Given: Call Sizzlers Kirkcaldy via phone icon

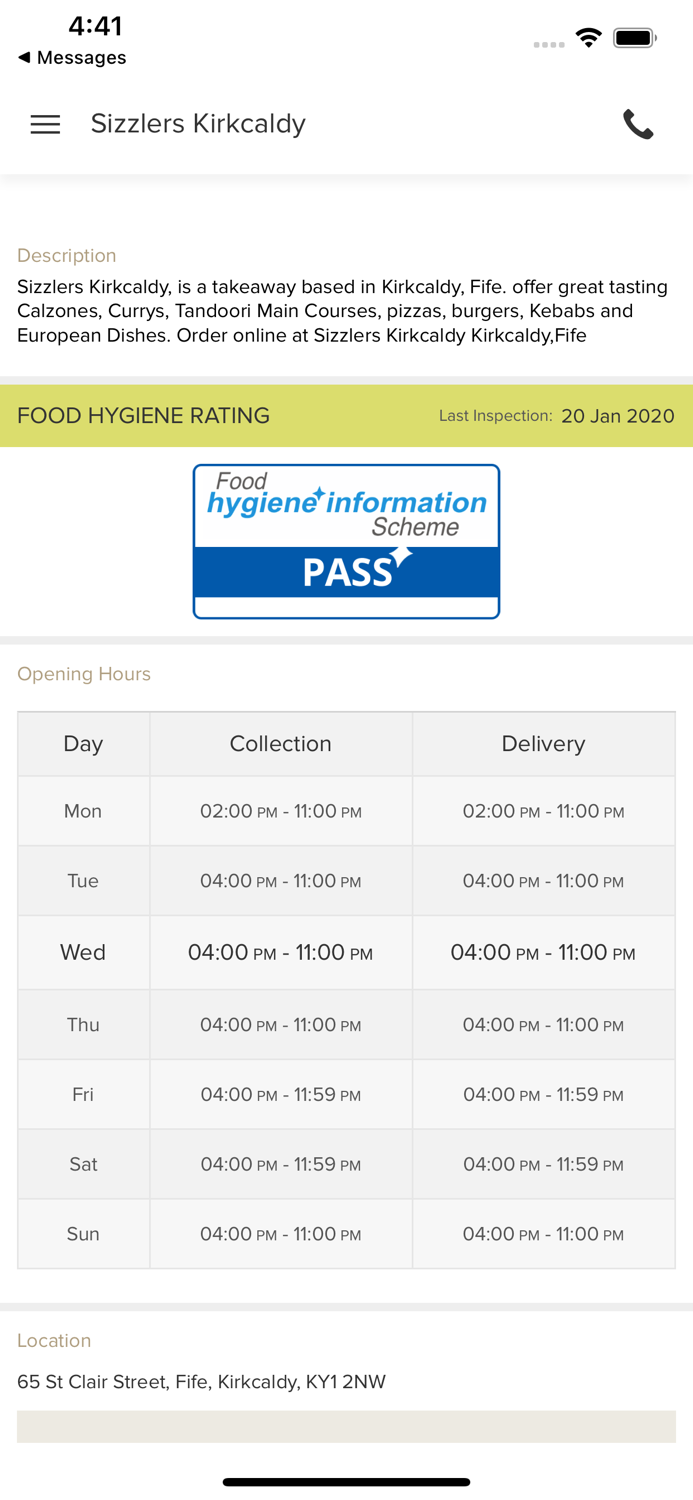Looking at the screenshot, I should pyautogui.click(x=638, y=124).
